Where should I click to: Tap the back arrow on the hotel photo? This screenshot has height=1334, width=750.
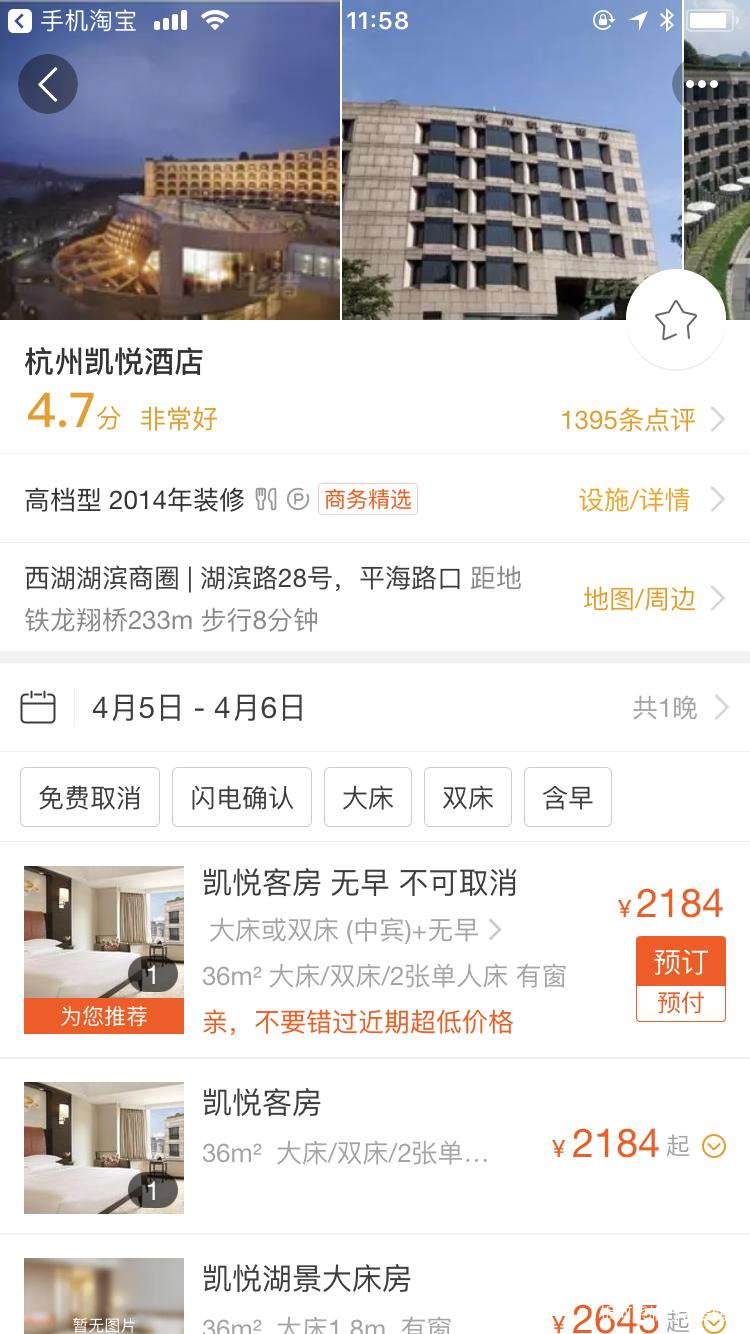[47, 84]
